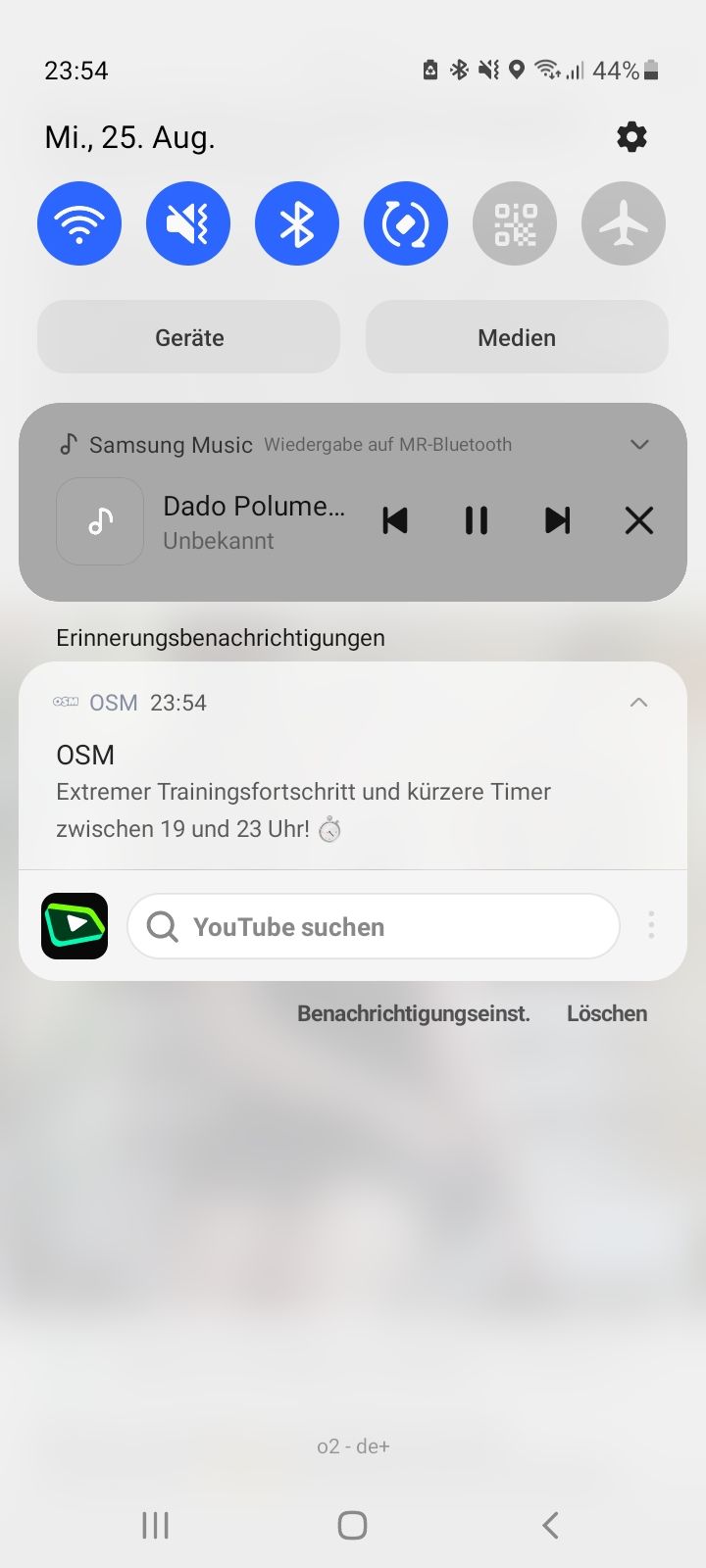Turn off Bluetooth quick setting
Image resolution: width=706 pixels, height=1568 pixels.
point(297,223)
